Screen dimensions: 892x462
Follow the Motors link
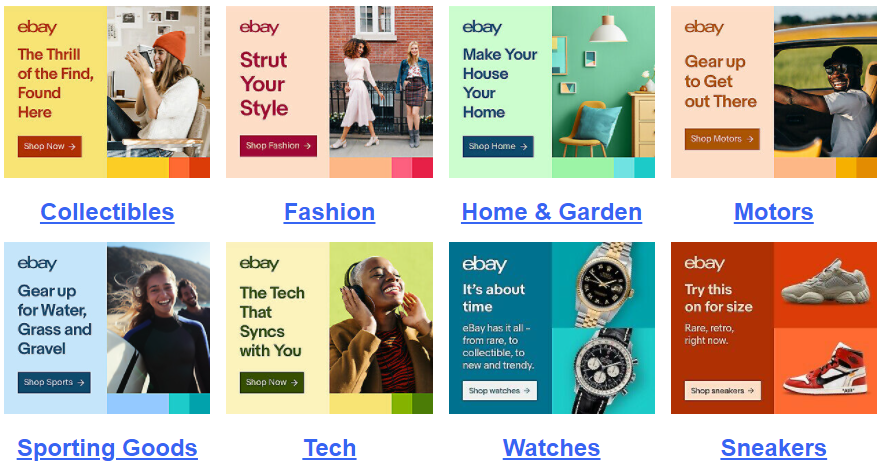tap(773, 212)
